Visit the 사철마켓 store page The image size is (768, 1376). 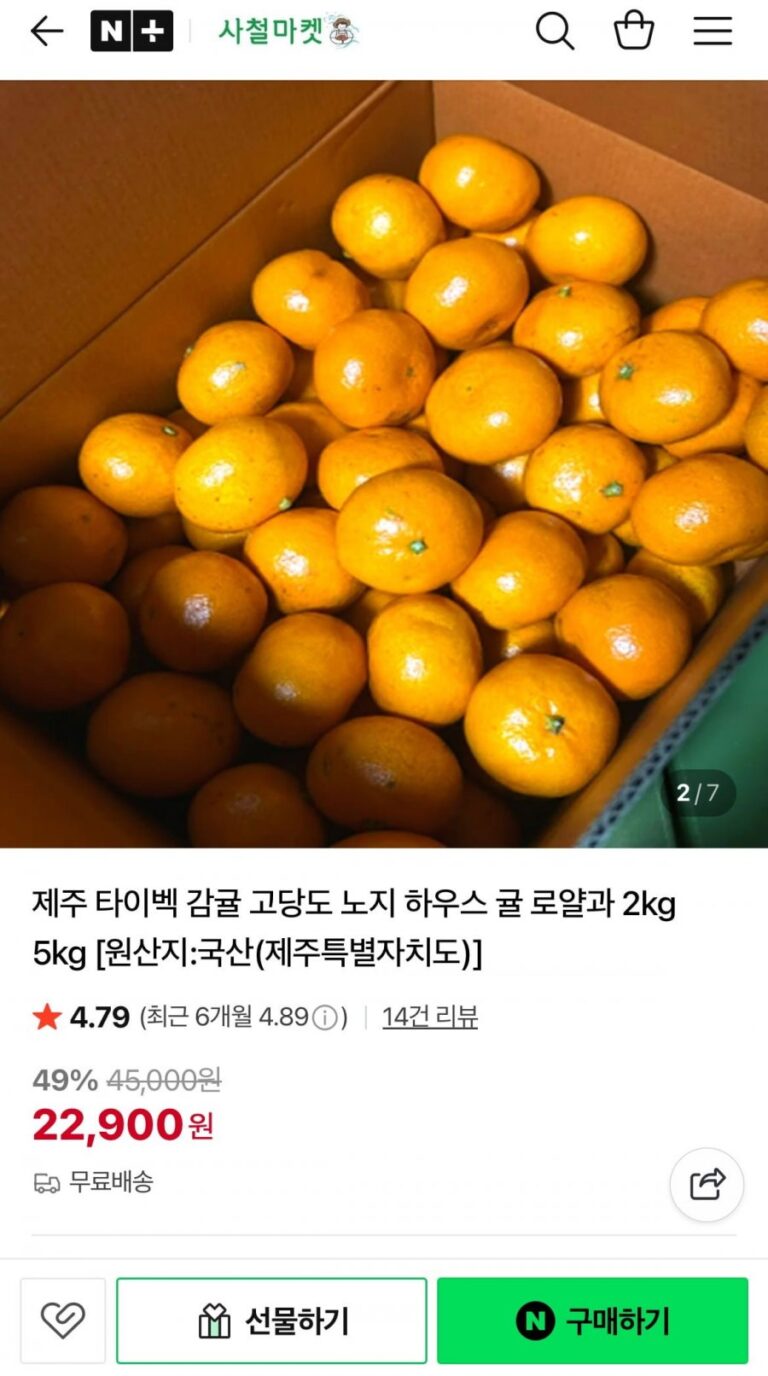(287, 32)
